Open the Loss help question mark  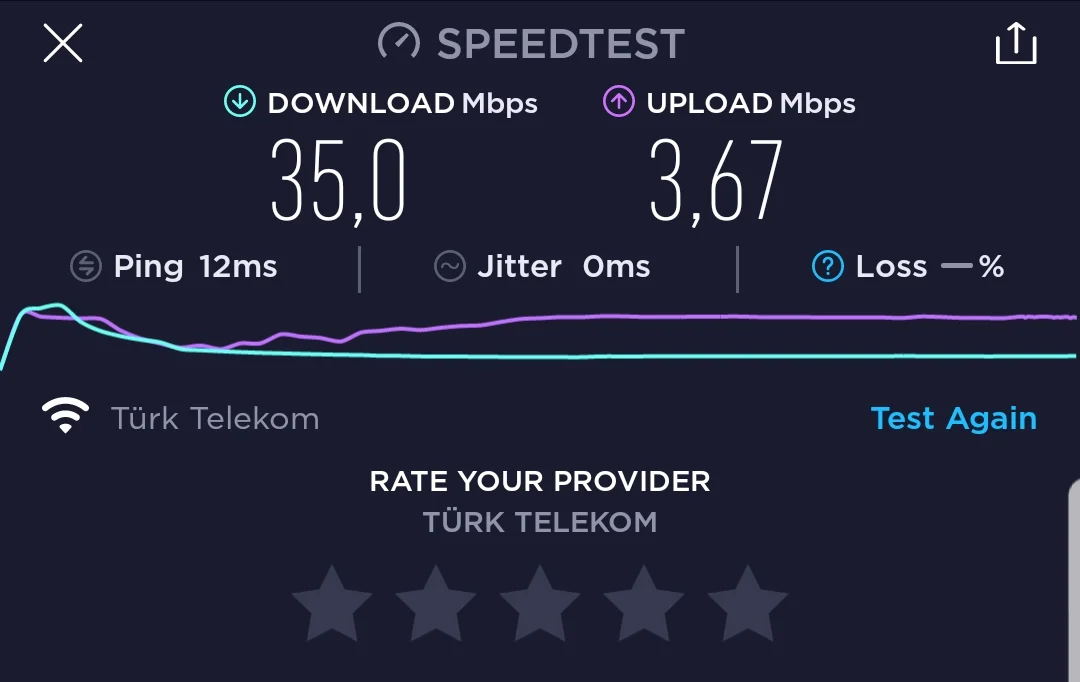[x=828, y=267]
